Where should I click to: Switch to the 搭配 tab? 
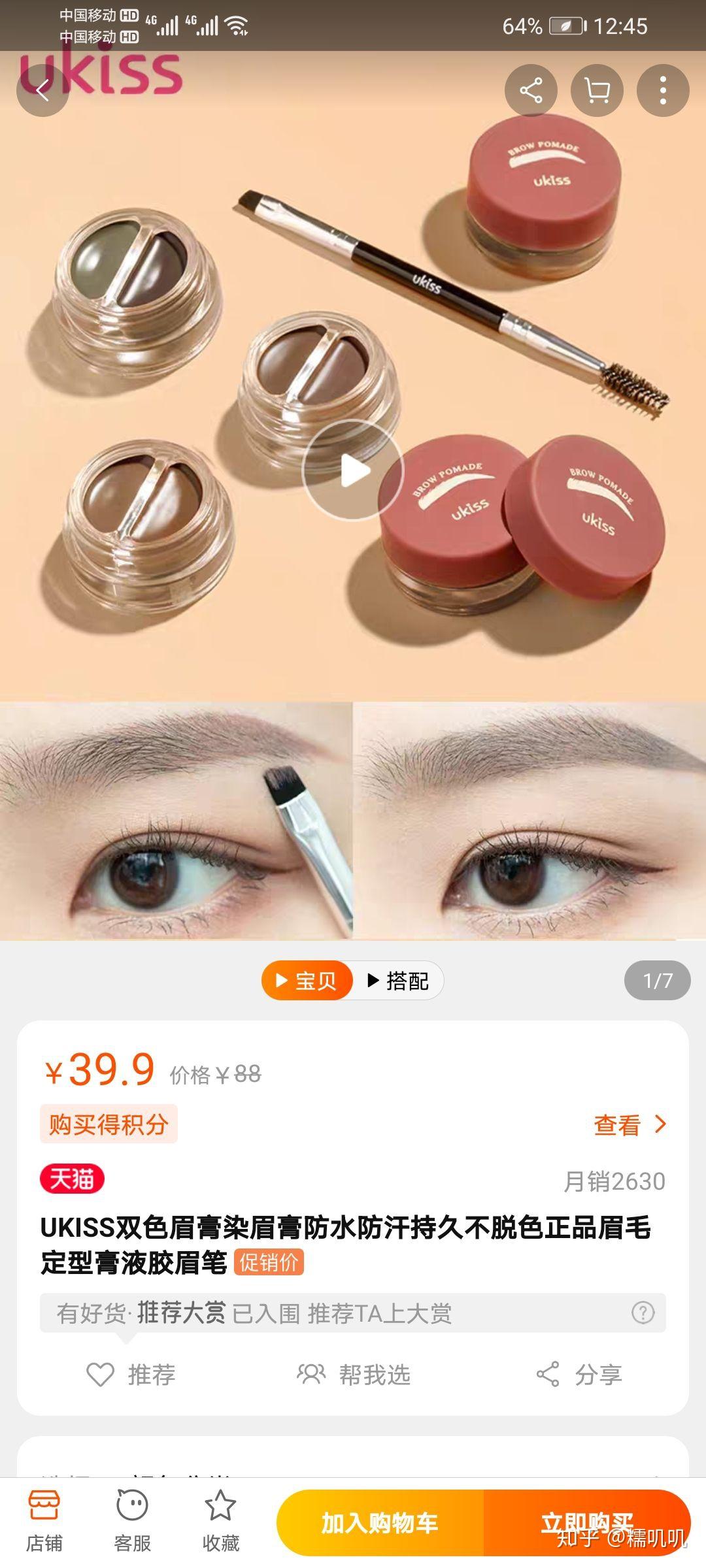pos(398,981)
